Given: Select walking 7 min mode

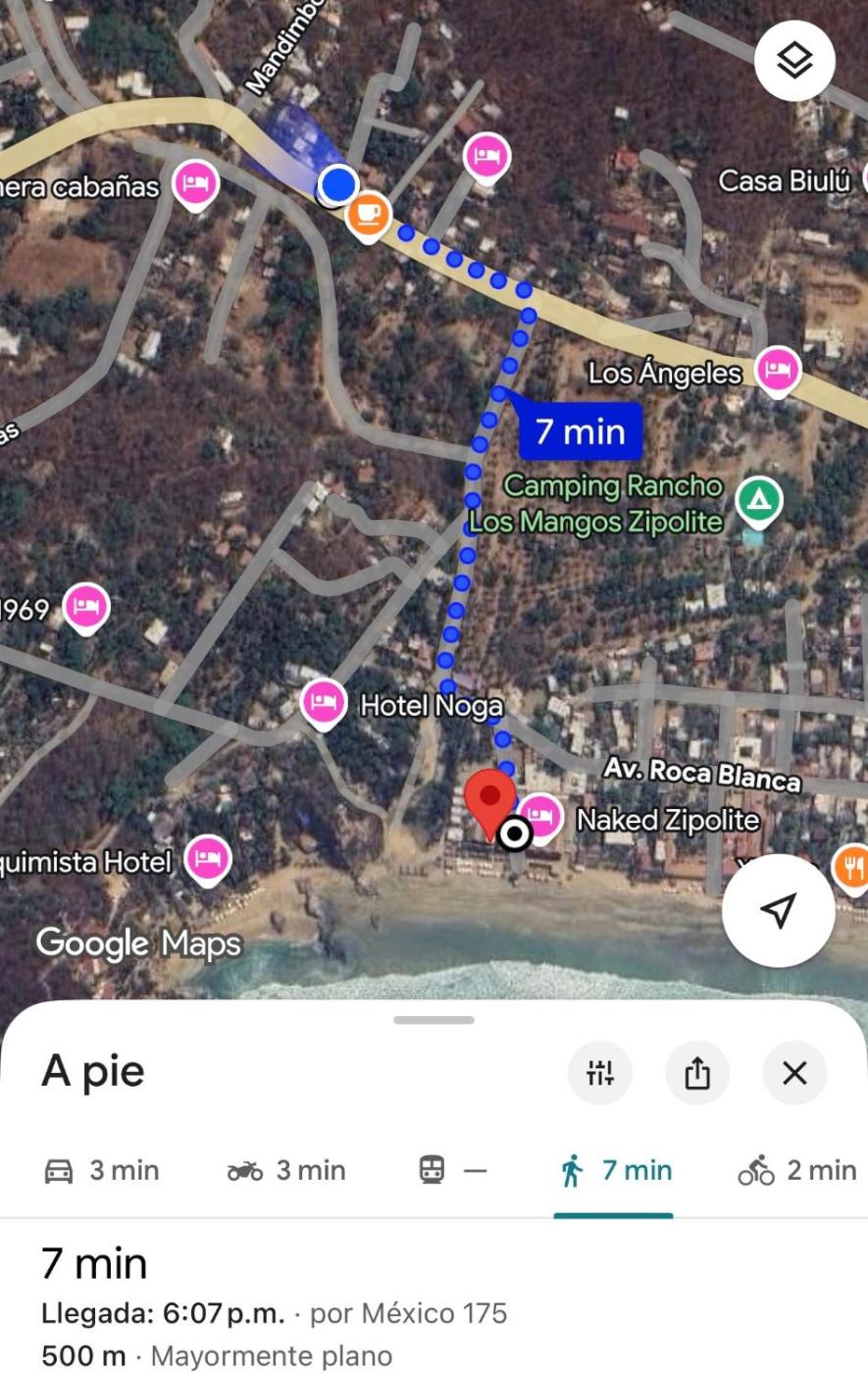Looking at the screenshot, I should pos(616,1170).
